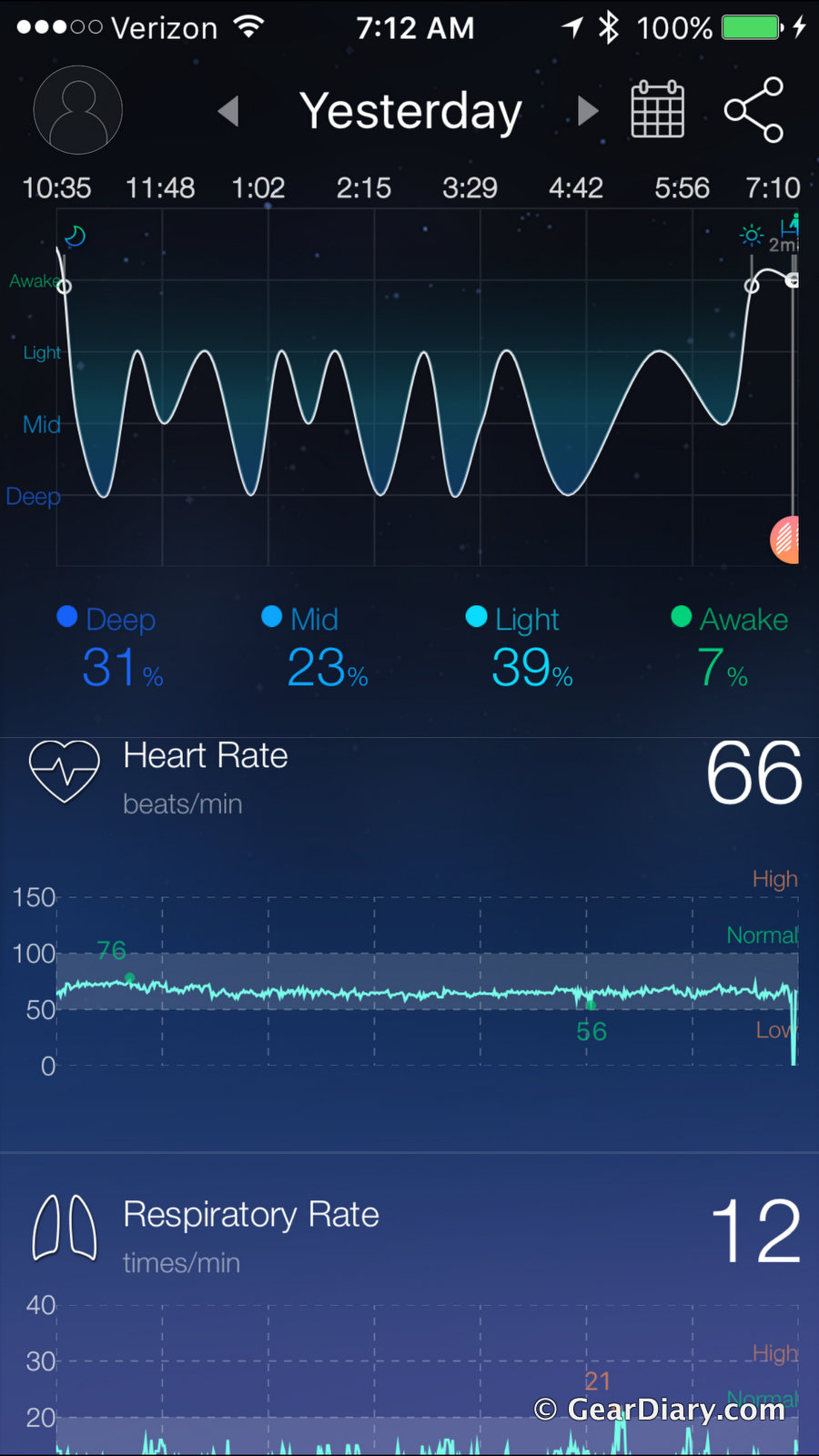Toggle the Awake legend dot

pos(681,617)
